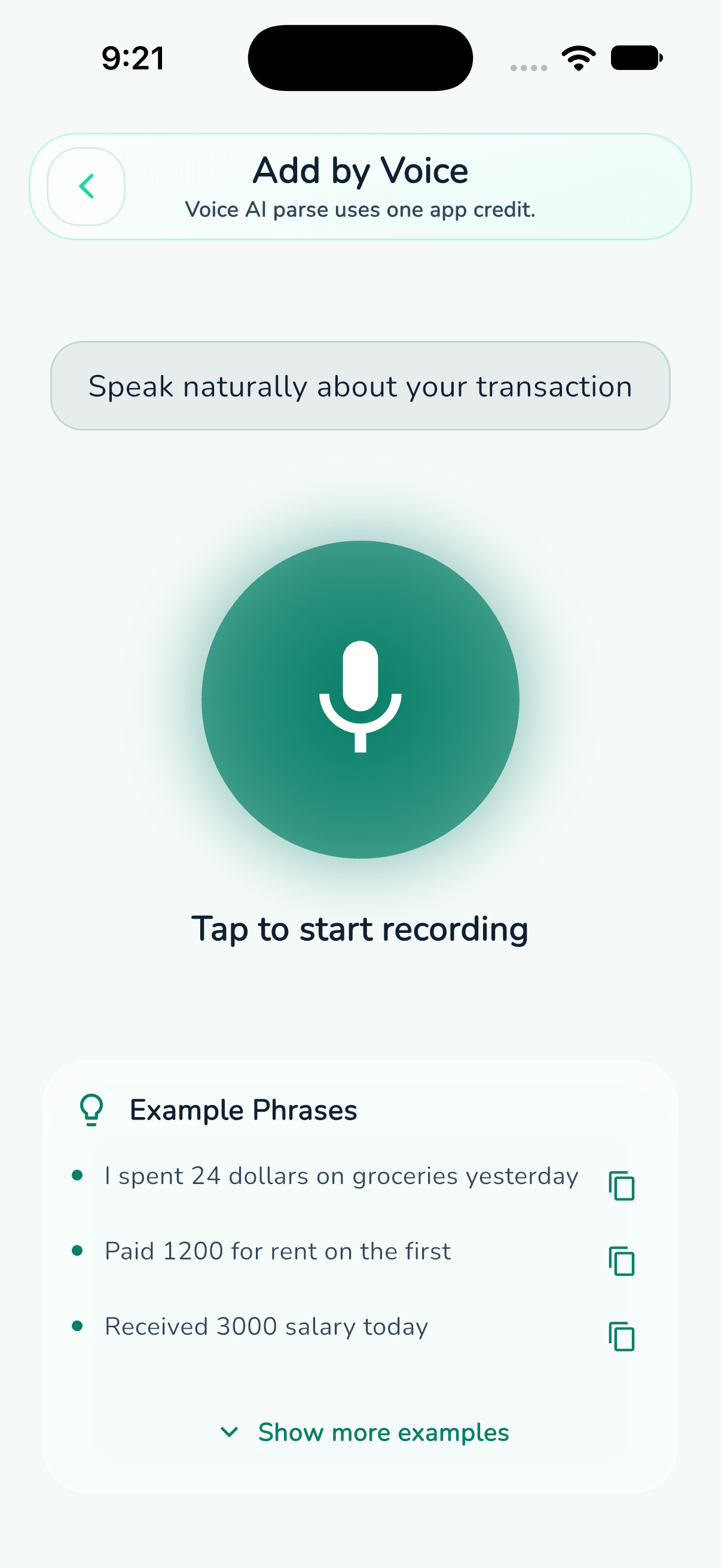The height and width of the screenshot is (1568, 721).
Task: Copy the salary example phrase
Action: 621,1337
